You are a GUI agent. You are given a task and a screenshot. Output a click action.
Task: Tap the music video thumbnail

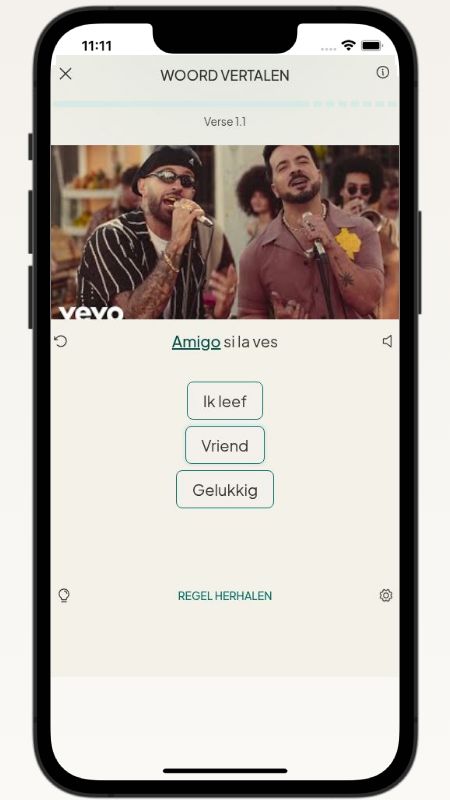tap(225, 232)
